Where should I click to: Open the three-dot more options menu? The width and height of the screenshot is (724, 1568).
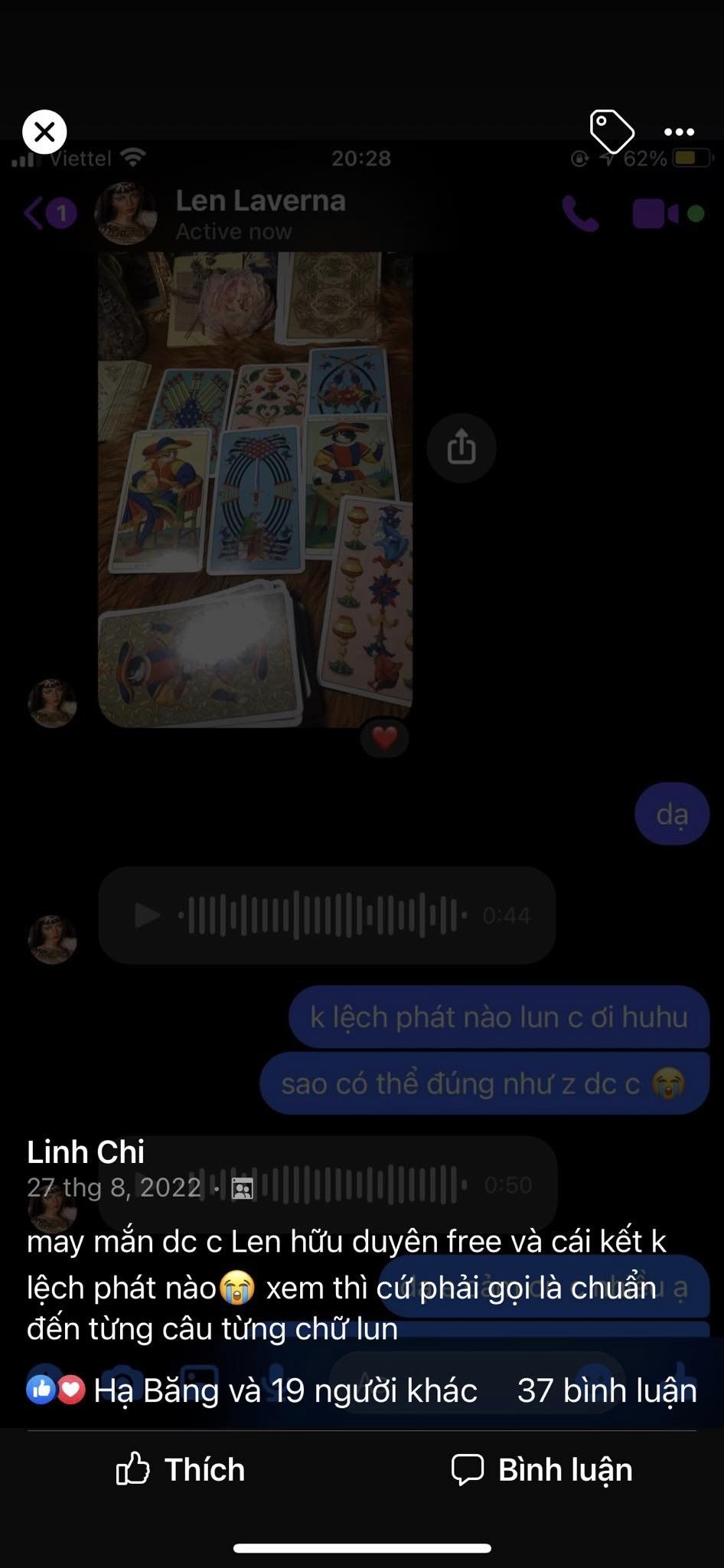tap(679, 132)
